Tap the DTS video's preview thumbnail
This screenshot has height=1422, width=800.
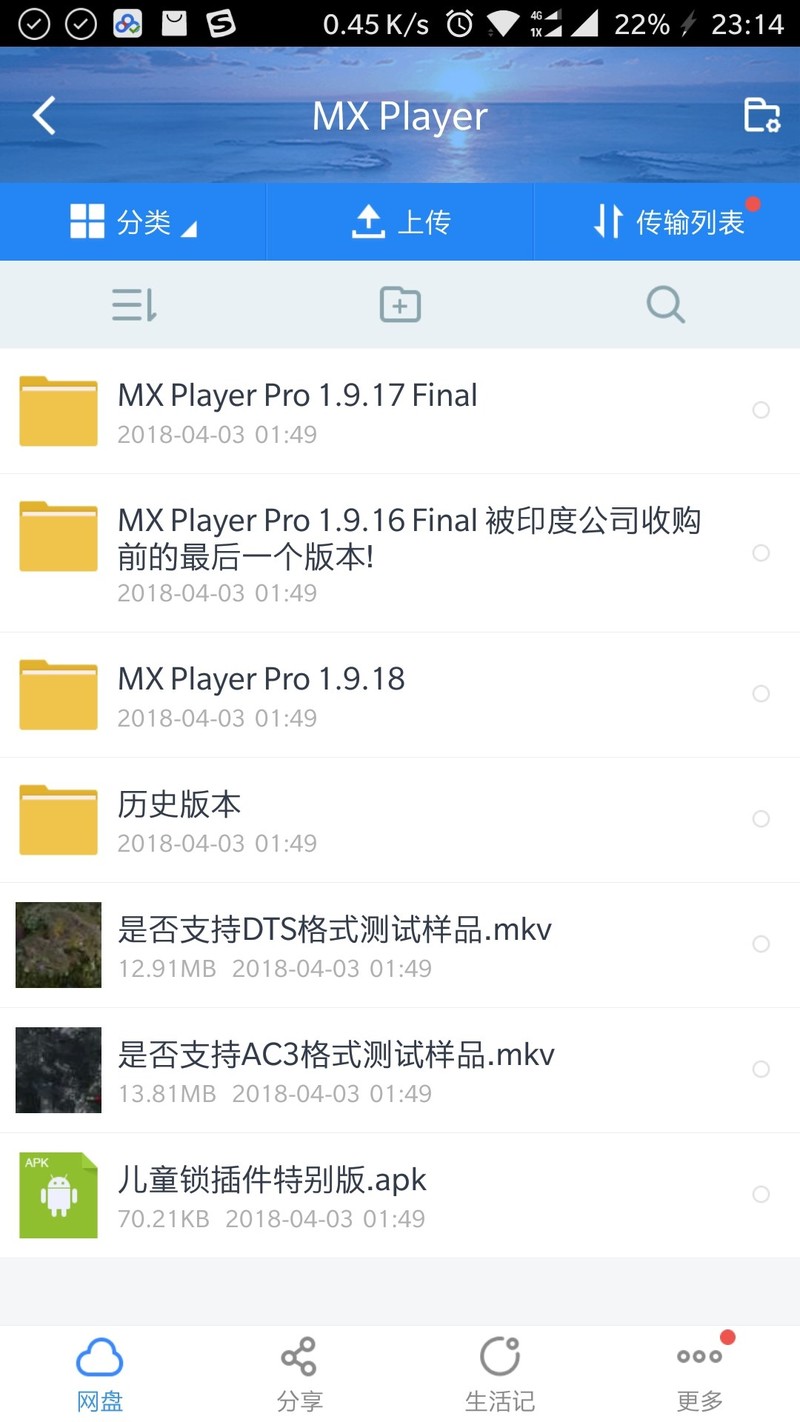(58, 944)
